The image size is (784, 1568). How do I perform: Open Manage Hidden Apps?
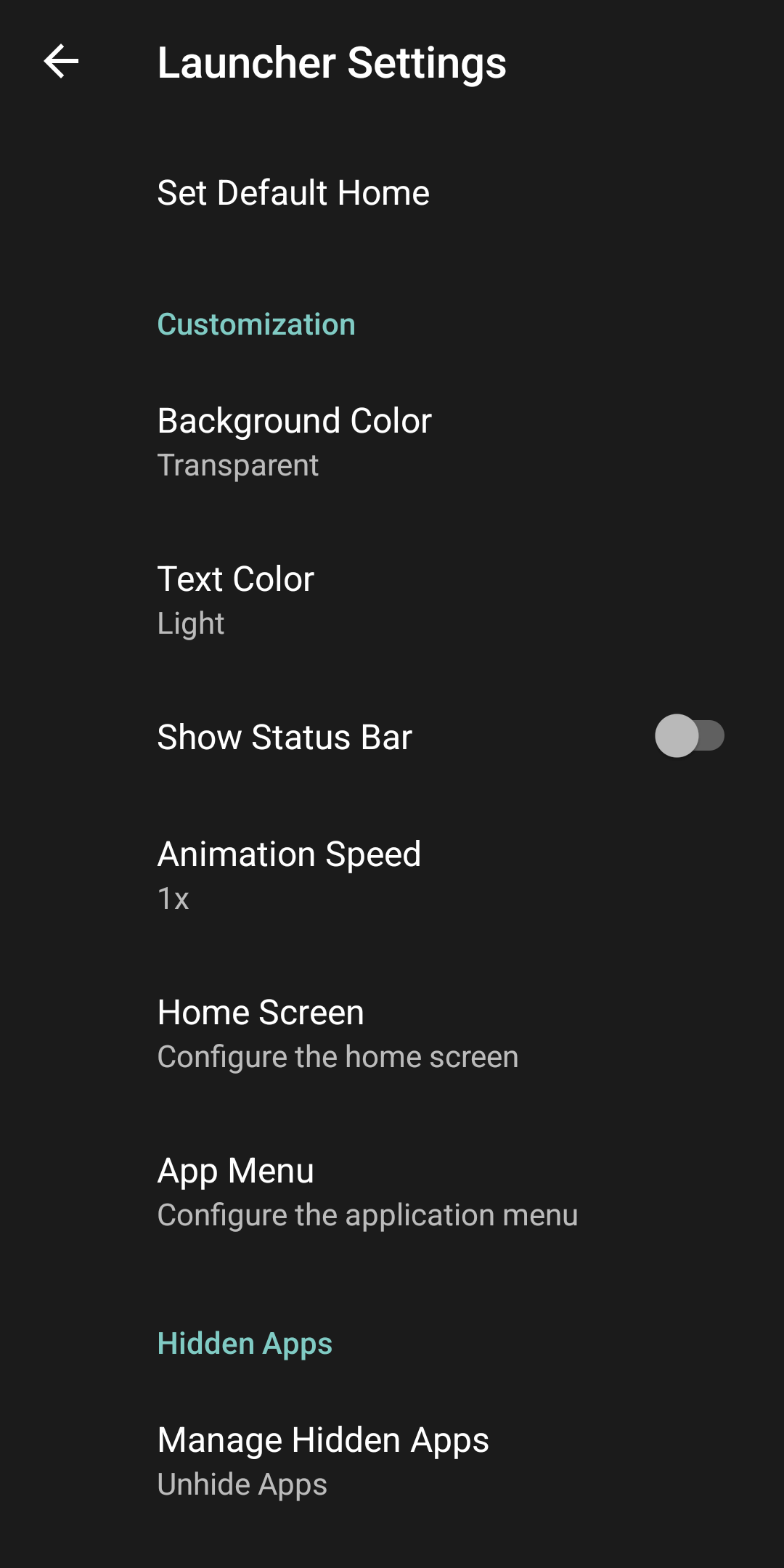[323, 1461]
